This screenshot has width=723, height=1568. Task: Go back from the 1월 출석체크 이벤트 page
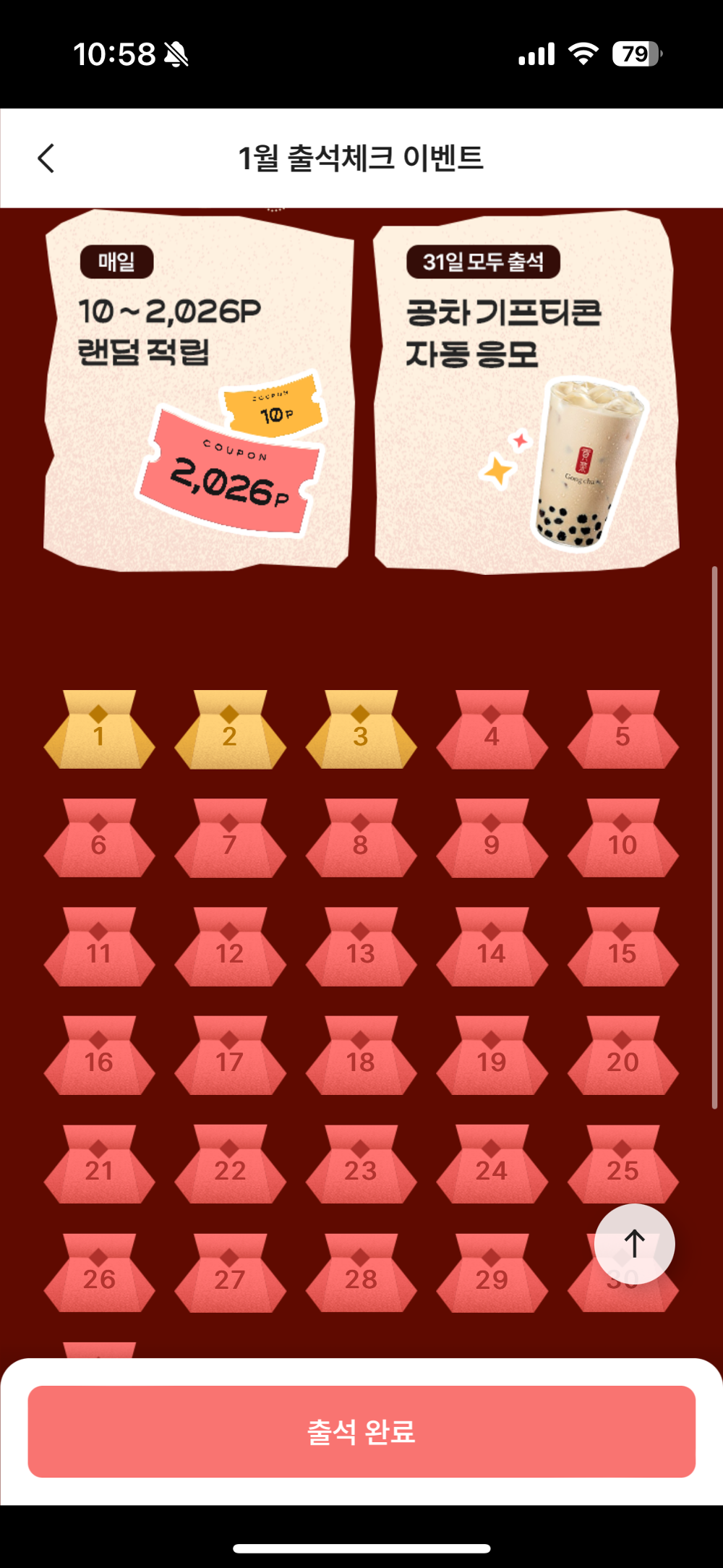(x=46, y=158)
